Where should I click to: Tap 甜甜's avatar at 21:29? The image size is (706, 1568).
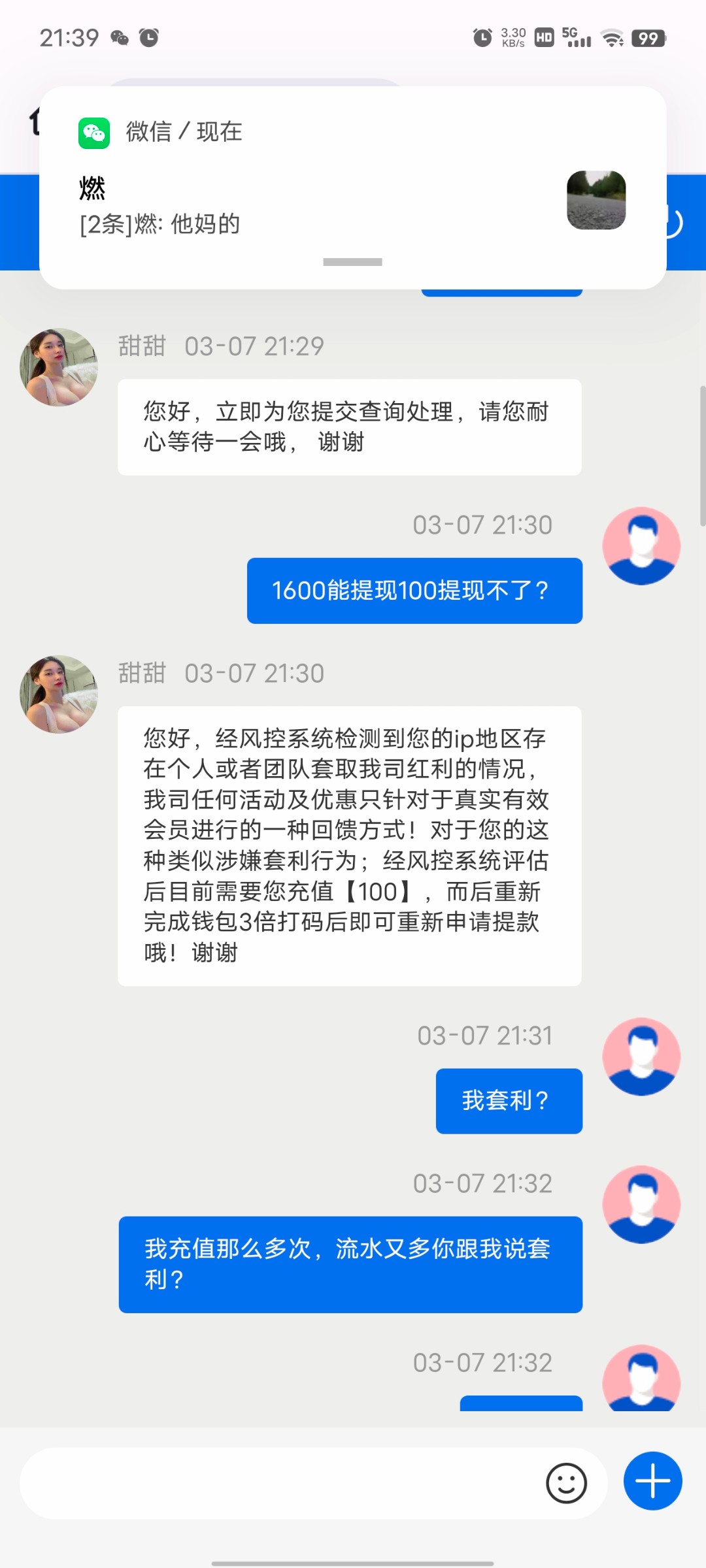(59, 367)
